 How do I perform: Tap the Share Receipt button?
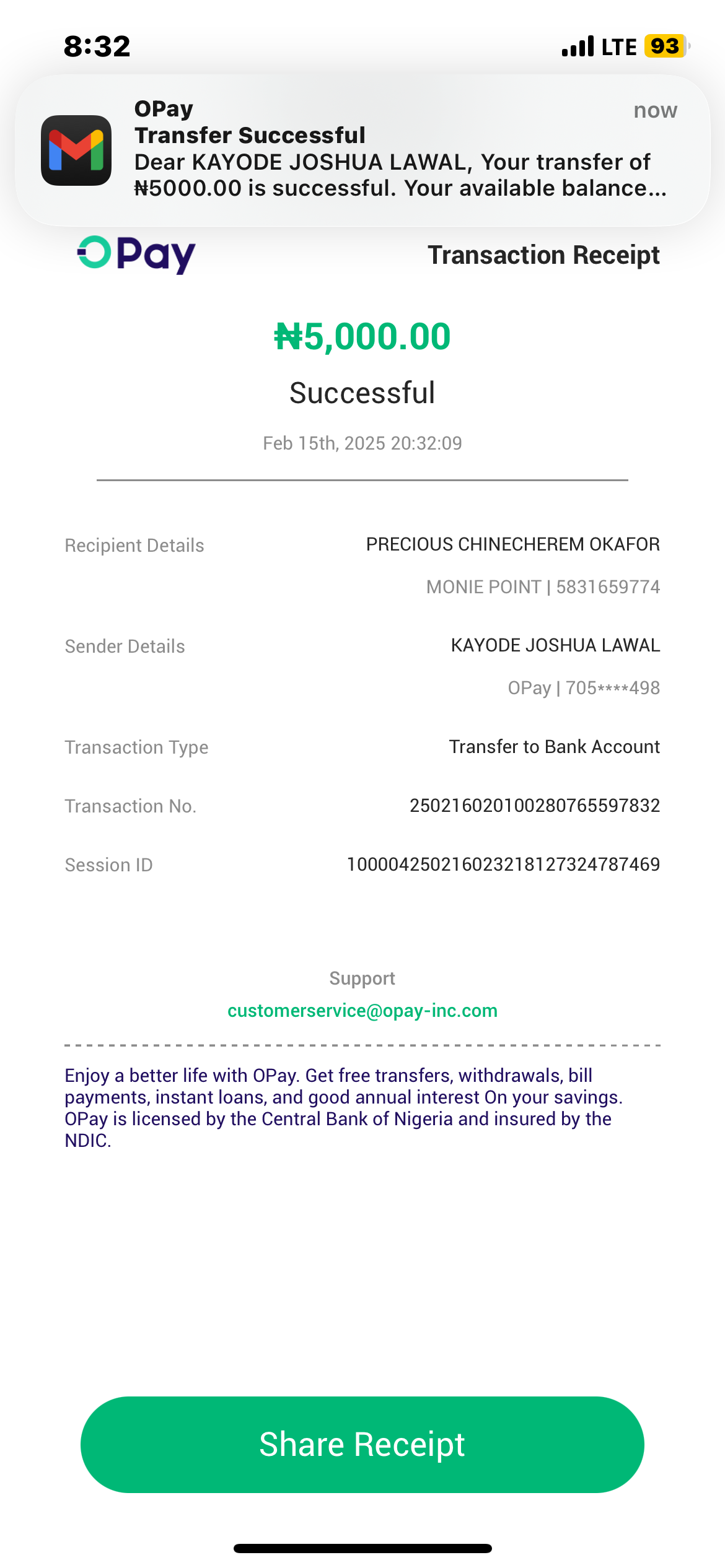click(x=362, y=1444)
